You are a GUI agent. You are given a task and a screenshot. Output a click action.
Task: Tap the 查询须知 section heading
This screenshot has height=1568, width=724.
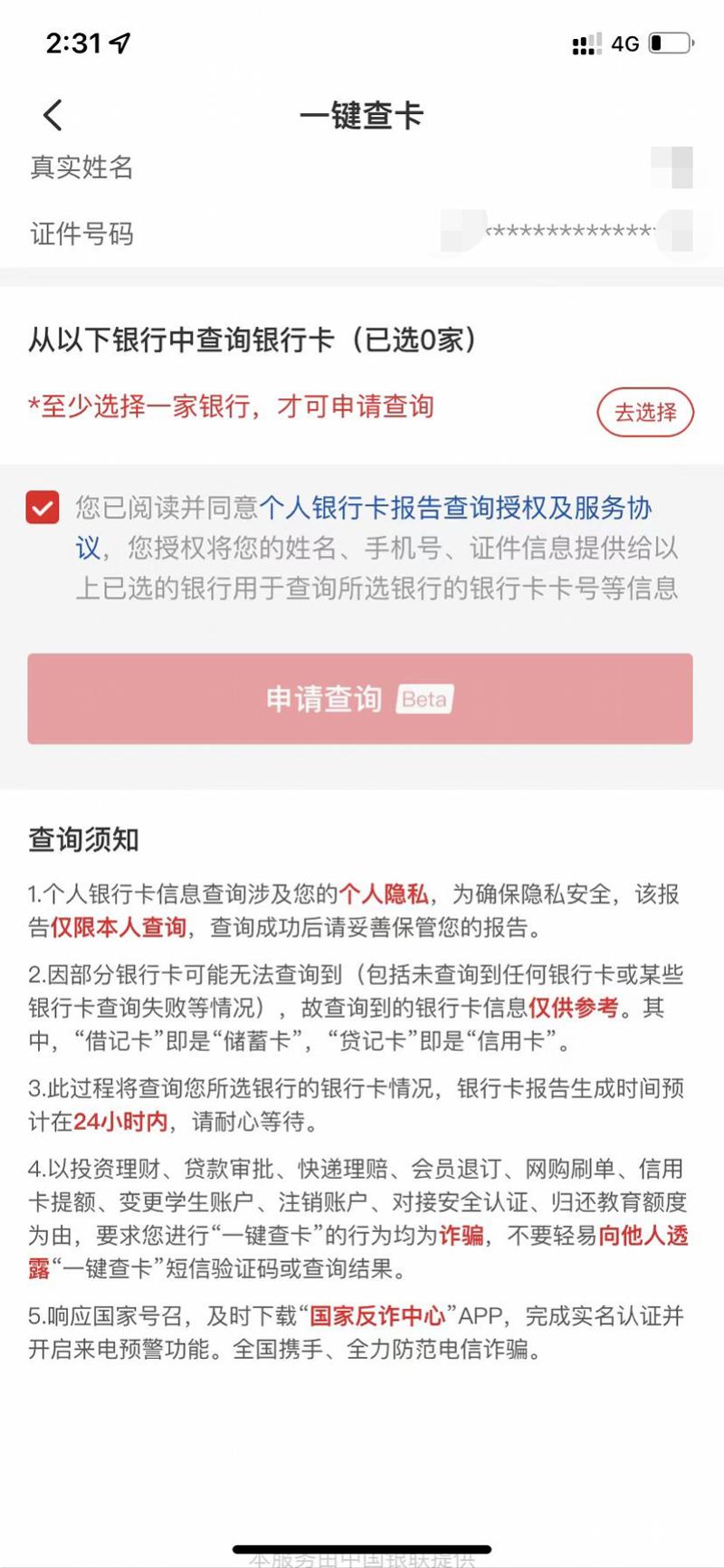(x=81, y=840)
